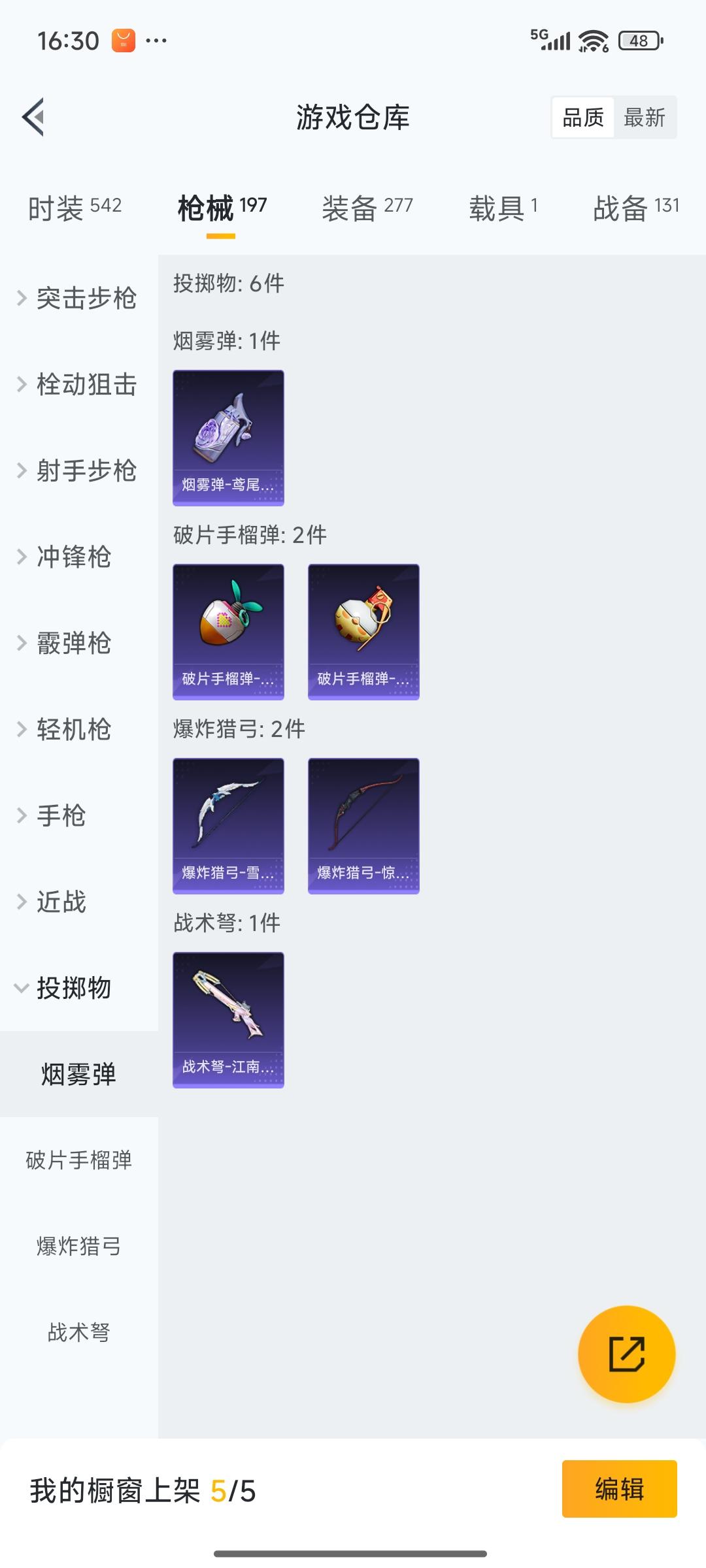
Task: Expand the 突击步枪 category
Action: coord(78,299)
